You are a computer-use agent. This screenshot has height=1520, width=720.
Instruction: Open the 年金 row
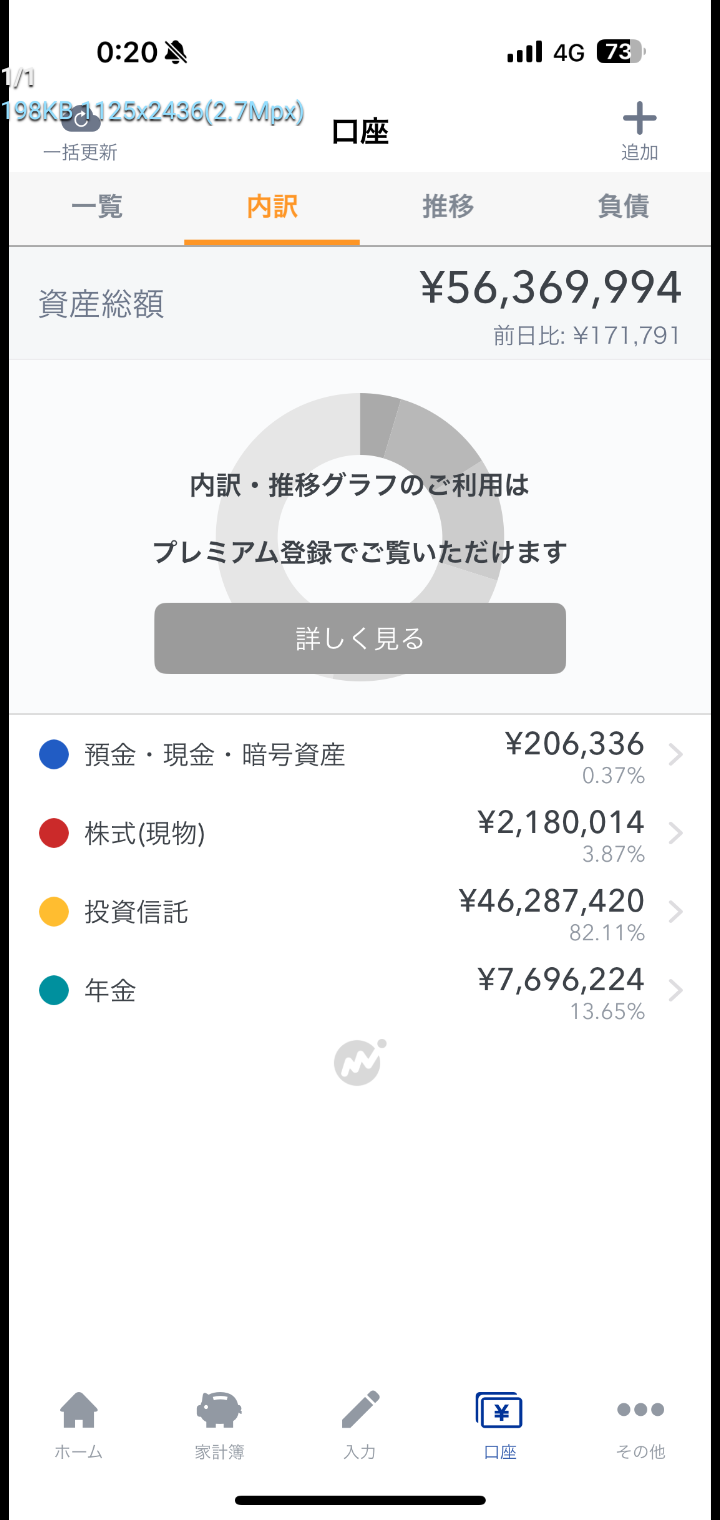point(360,992)
